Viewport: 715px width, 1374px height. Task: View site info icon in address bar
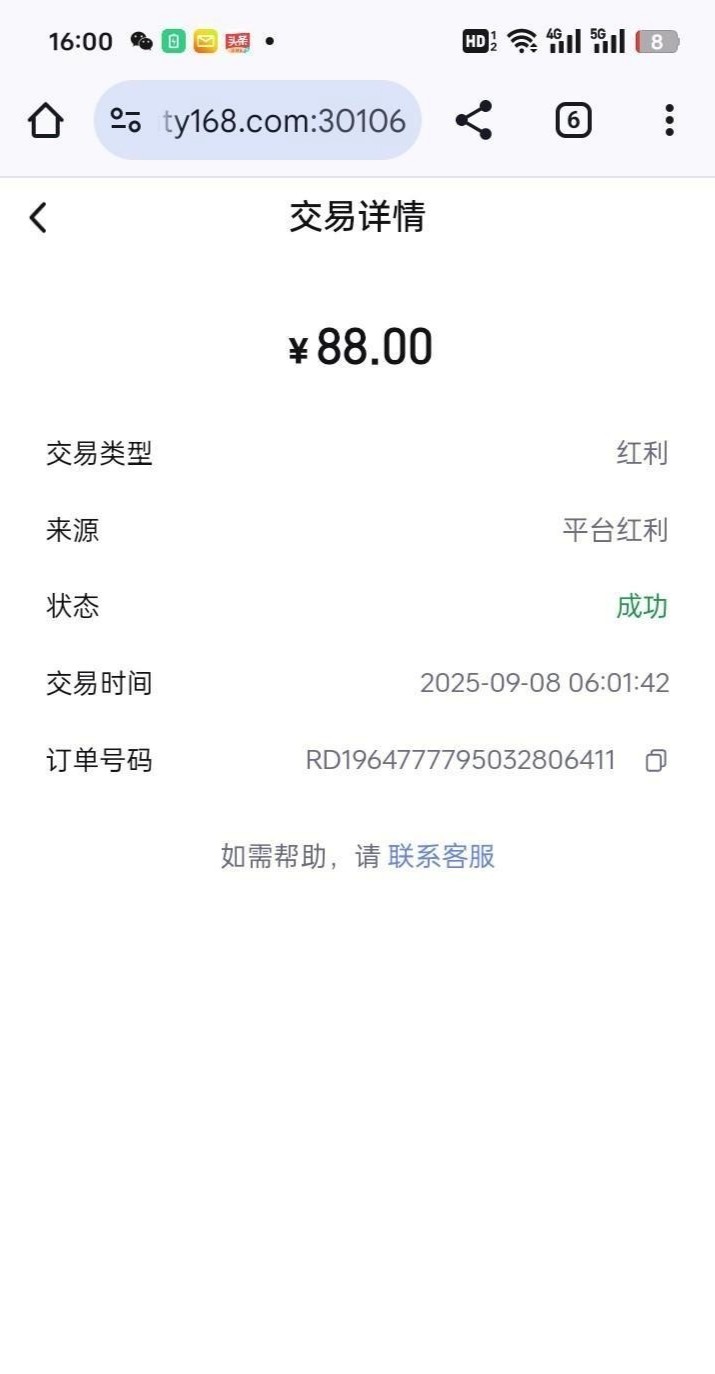(x=126, y=121)
